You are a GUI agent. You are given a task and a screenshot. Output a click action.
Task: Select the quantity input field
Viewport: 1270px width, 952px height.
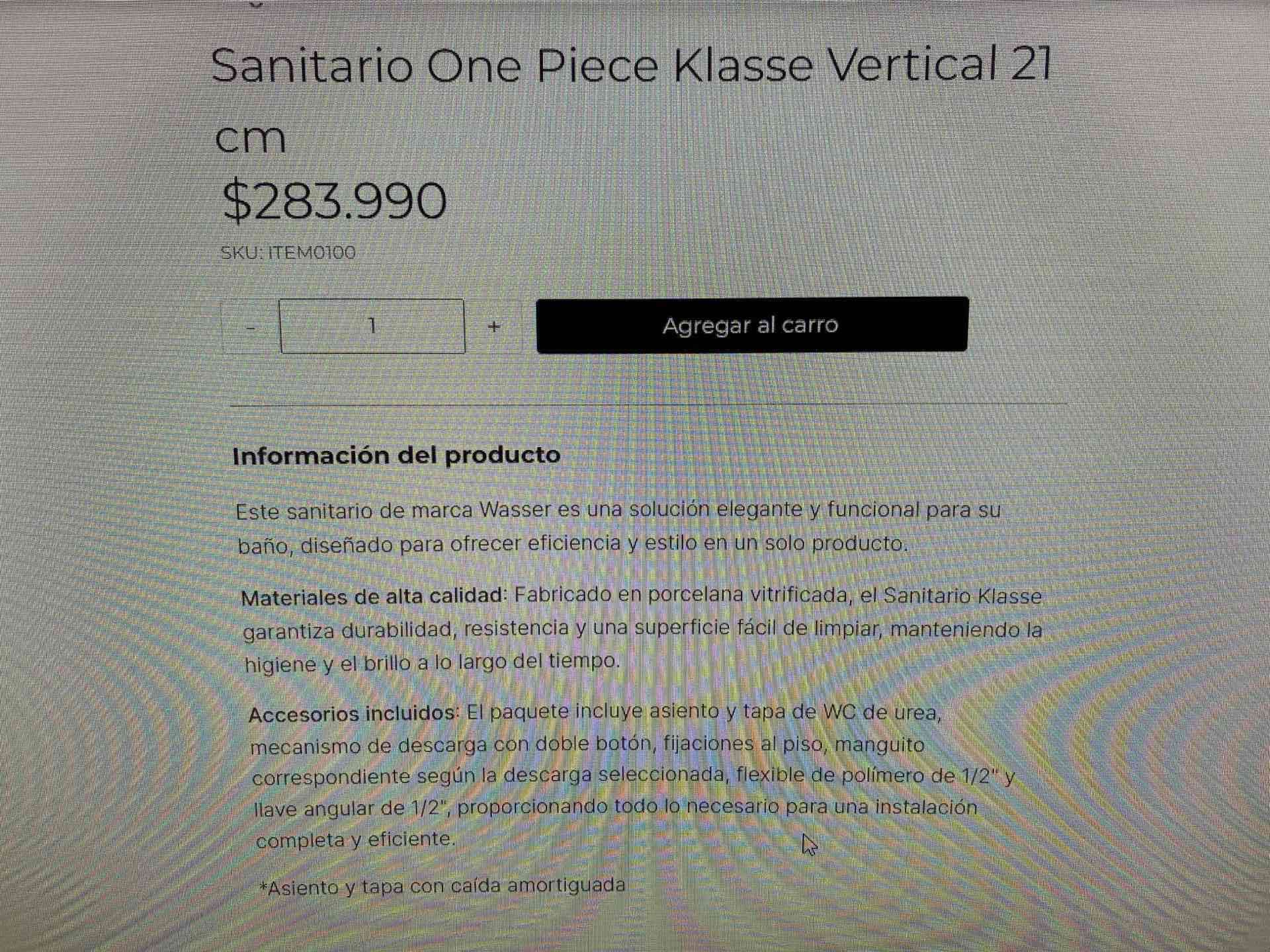point(372,326)
